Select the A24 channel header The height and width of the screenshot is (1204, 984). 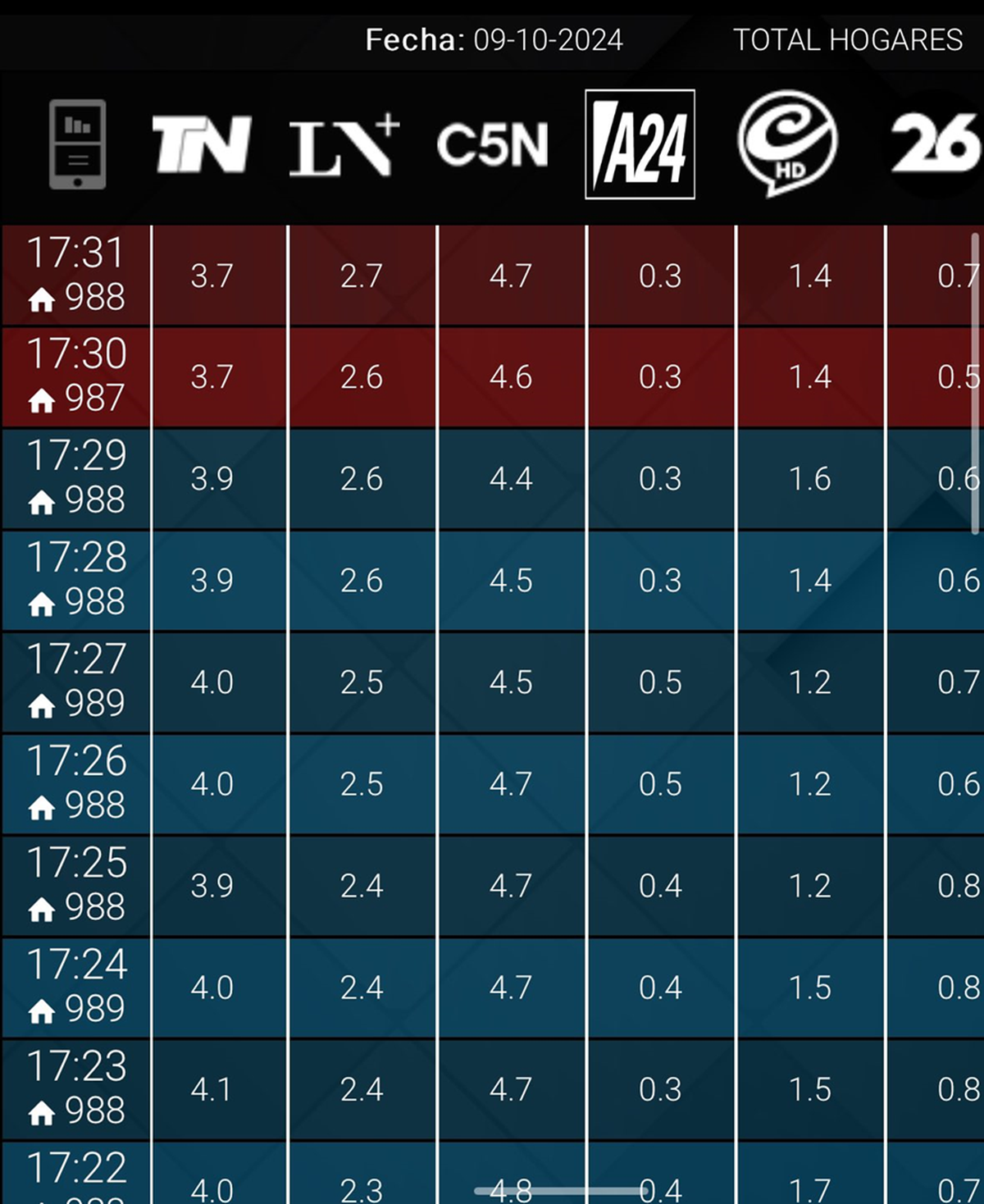640,144
